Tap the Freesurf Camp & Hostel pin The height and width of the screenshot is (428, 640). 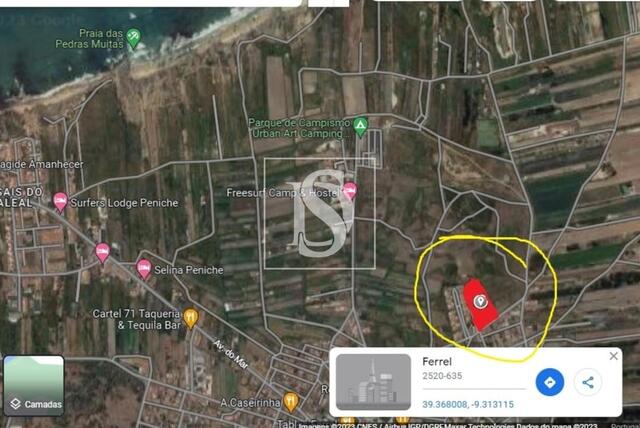(x=350, y=191)
